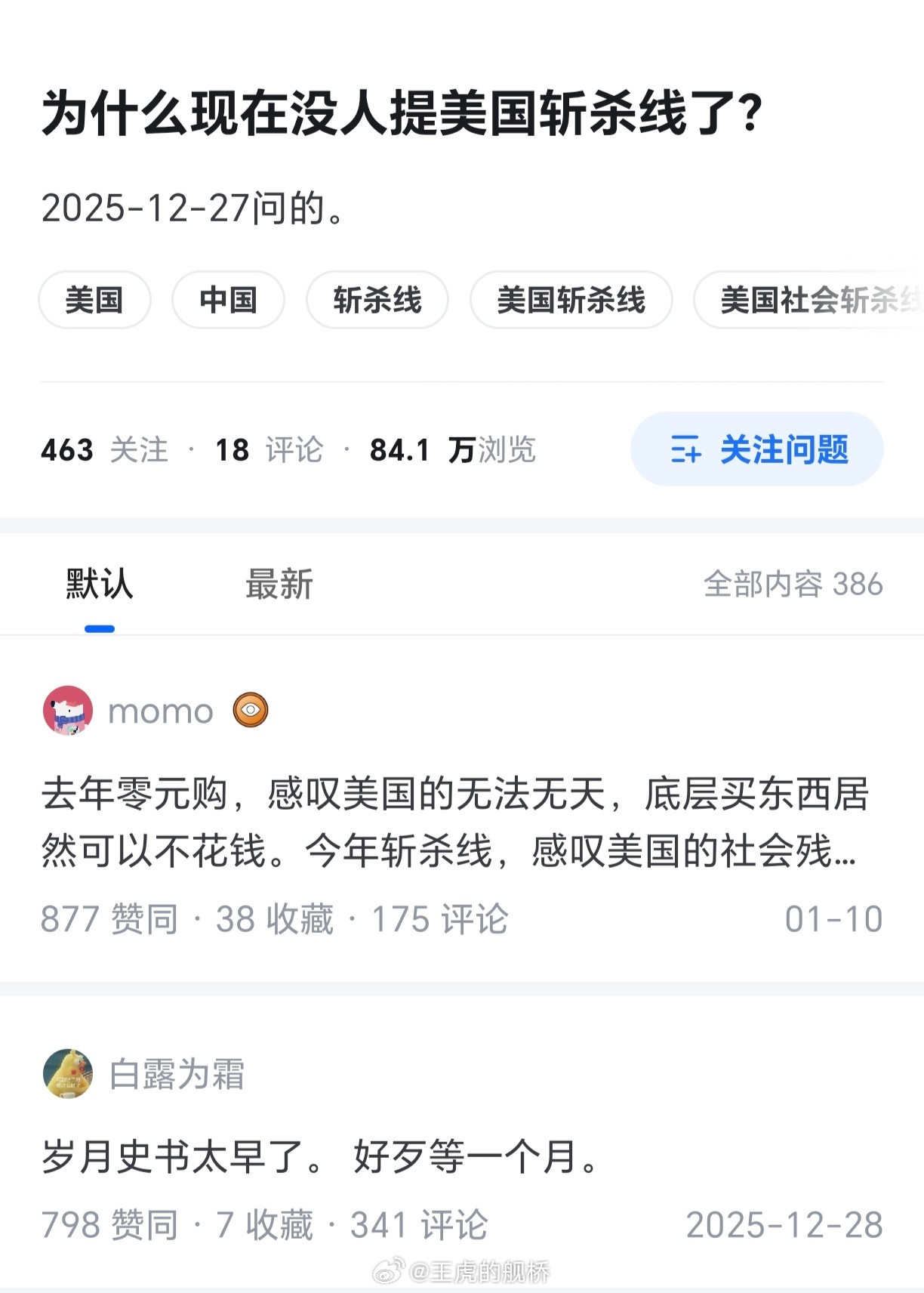Select the 默认 sort tab
Viewport: 924px width, 1293px height.
click(x=98, y=585)
